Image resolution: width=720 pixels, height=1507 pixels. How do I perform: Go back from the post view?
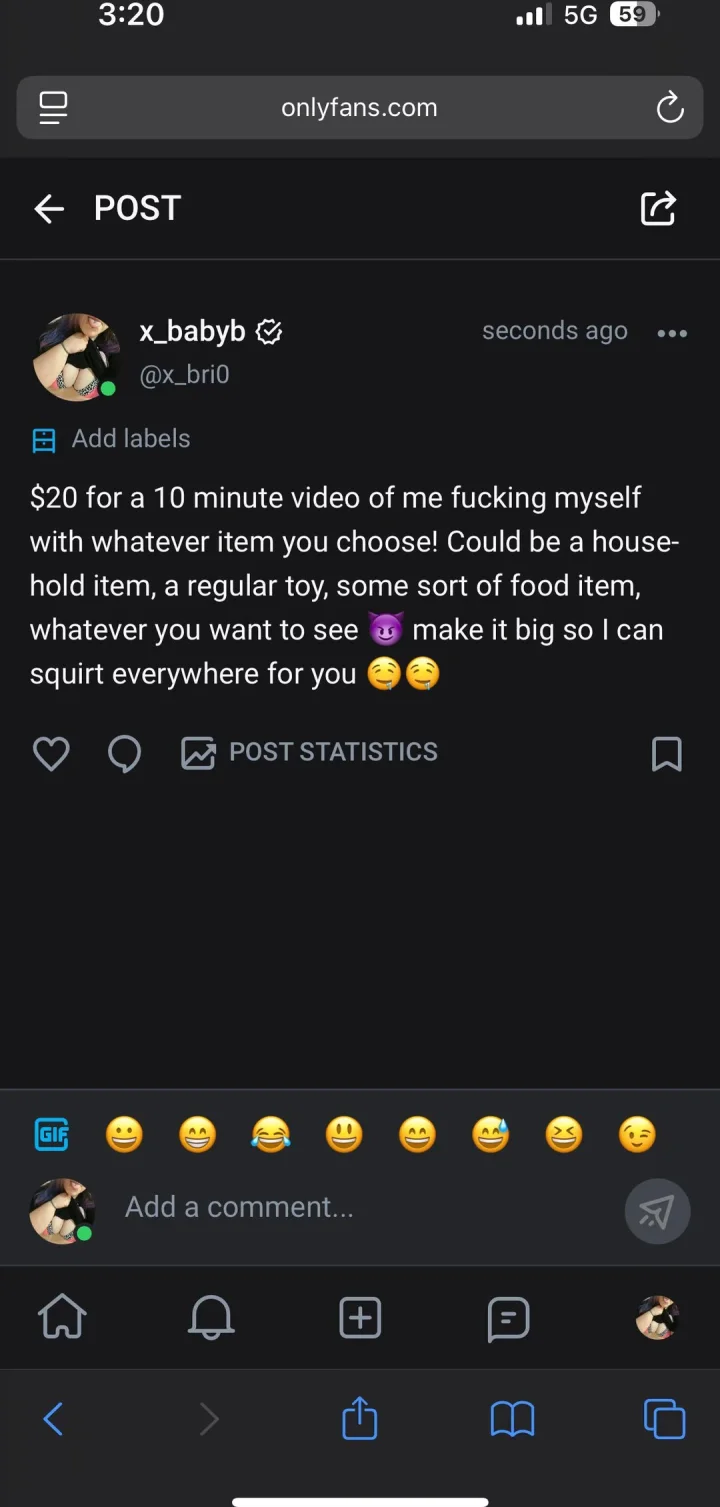(49, 209)
